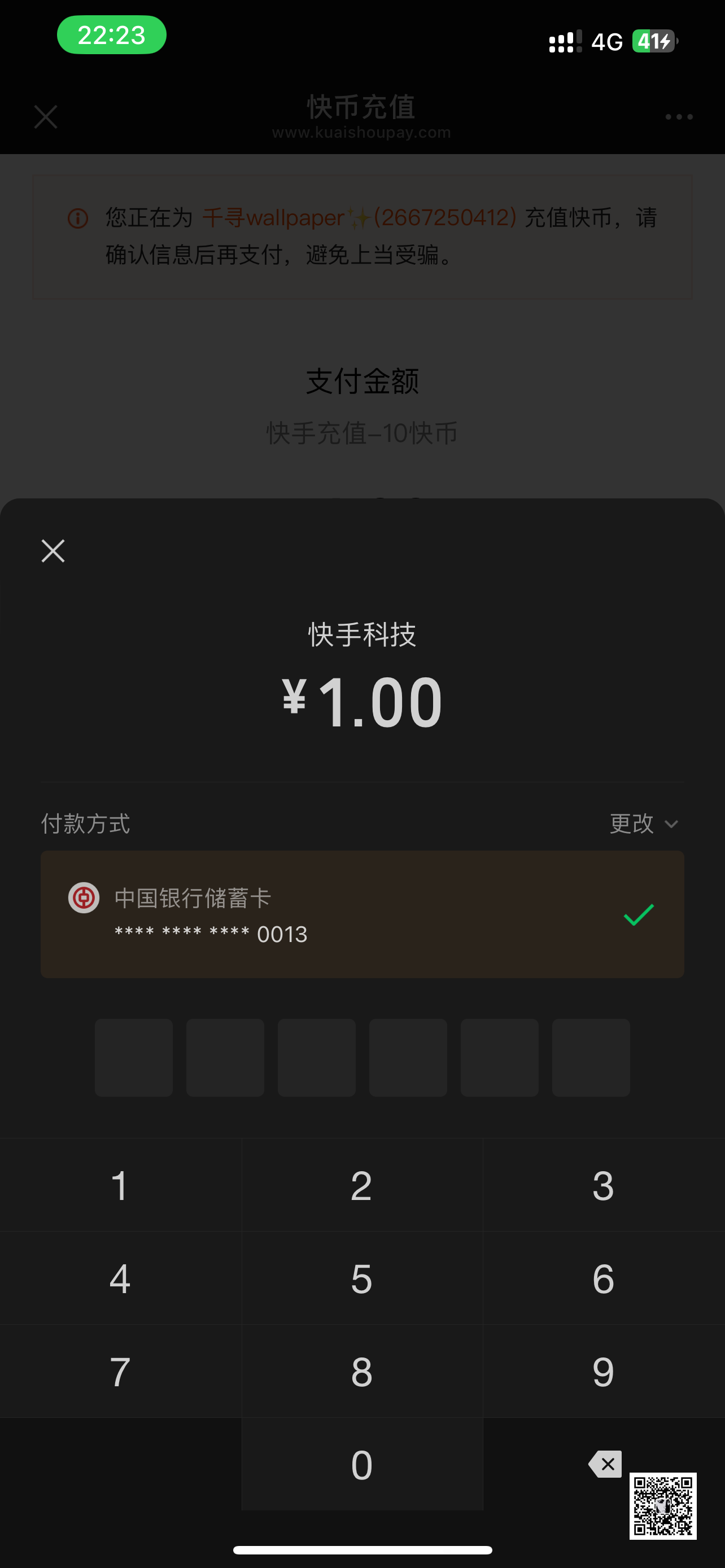
Task: Tap keypad number 5
Action: click(x=361, y=1278)
